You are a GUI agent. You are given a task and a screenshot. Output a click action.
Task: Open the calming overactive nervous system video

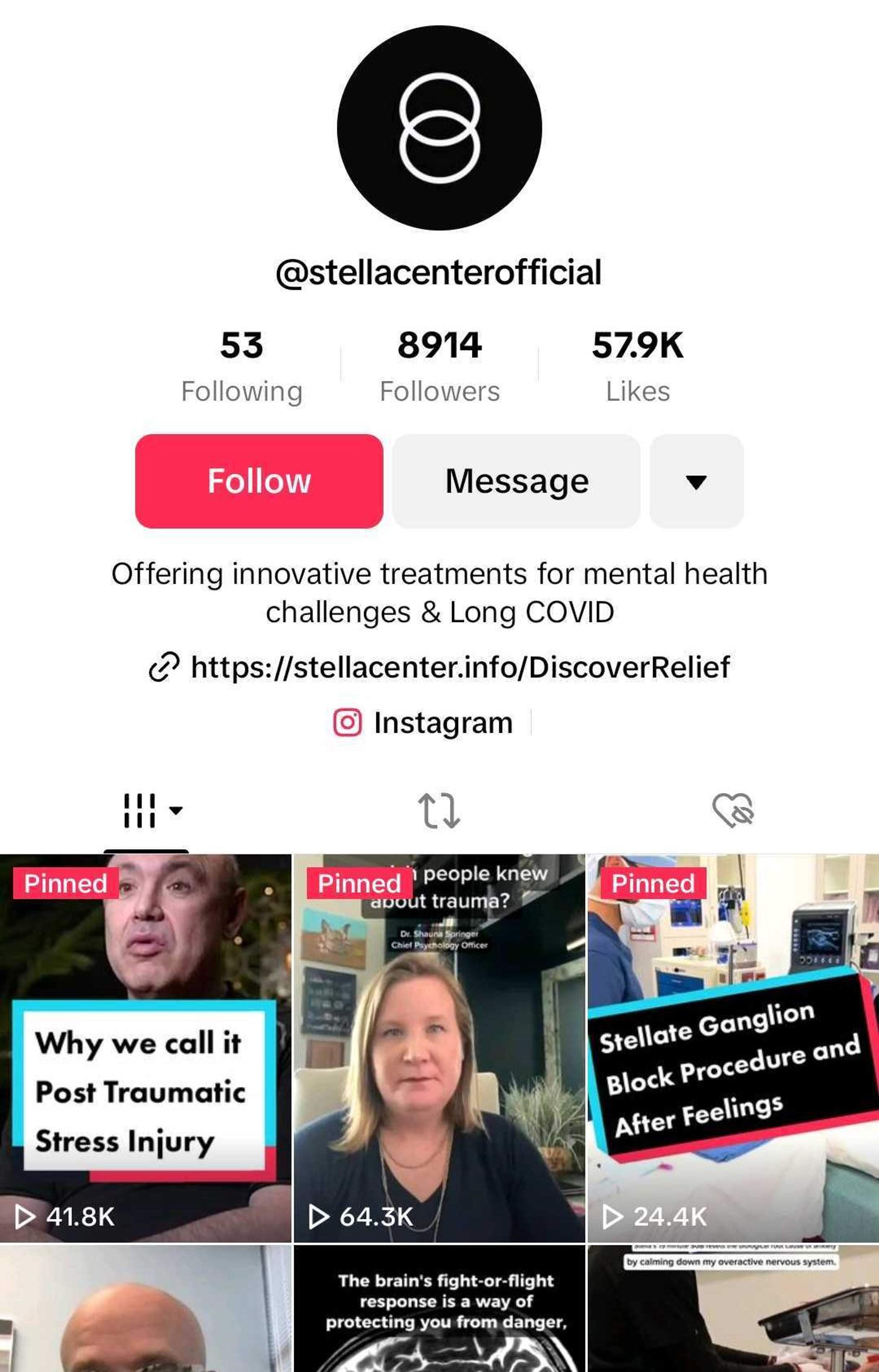[733, 1310]
